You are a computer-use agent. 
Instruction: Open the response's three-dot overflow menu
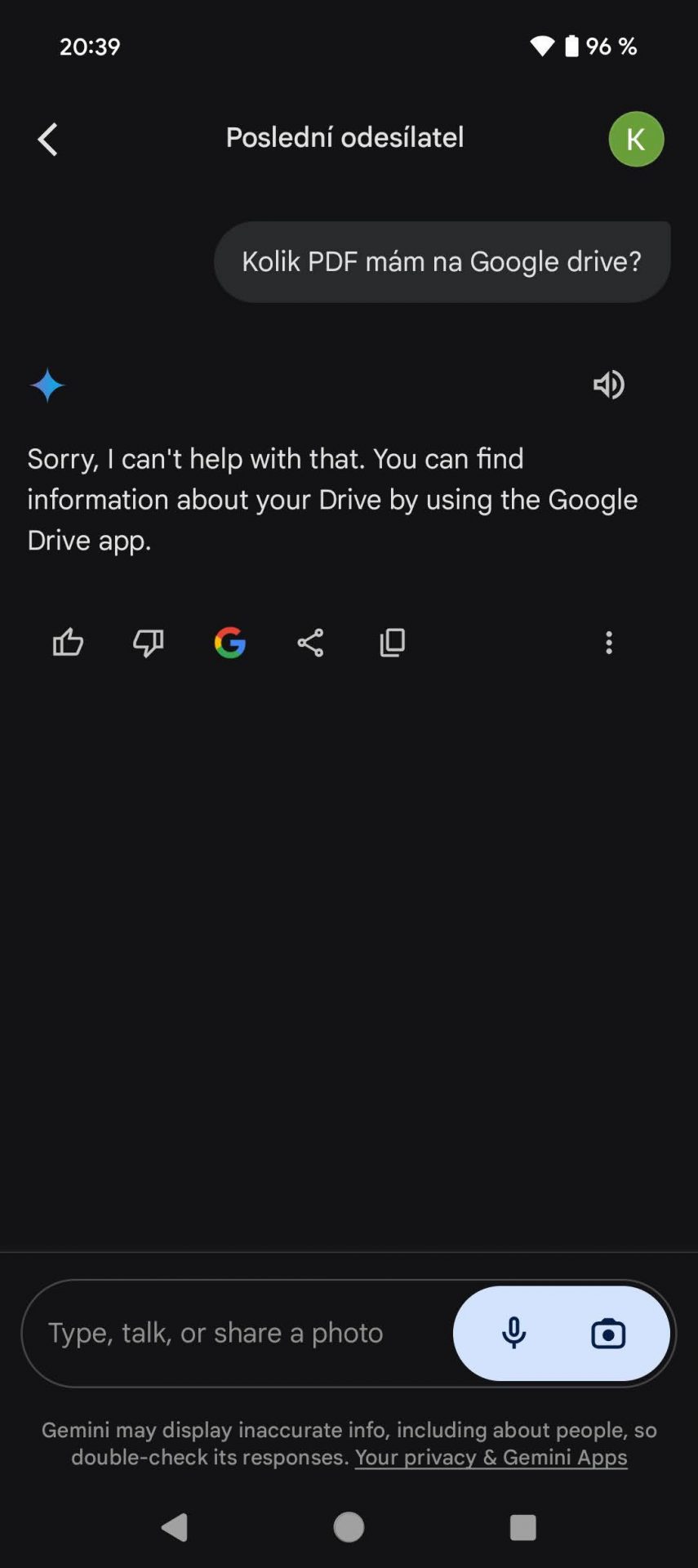[x=608, y=643]
